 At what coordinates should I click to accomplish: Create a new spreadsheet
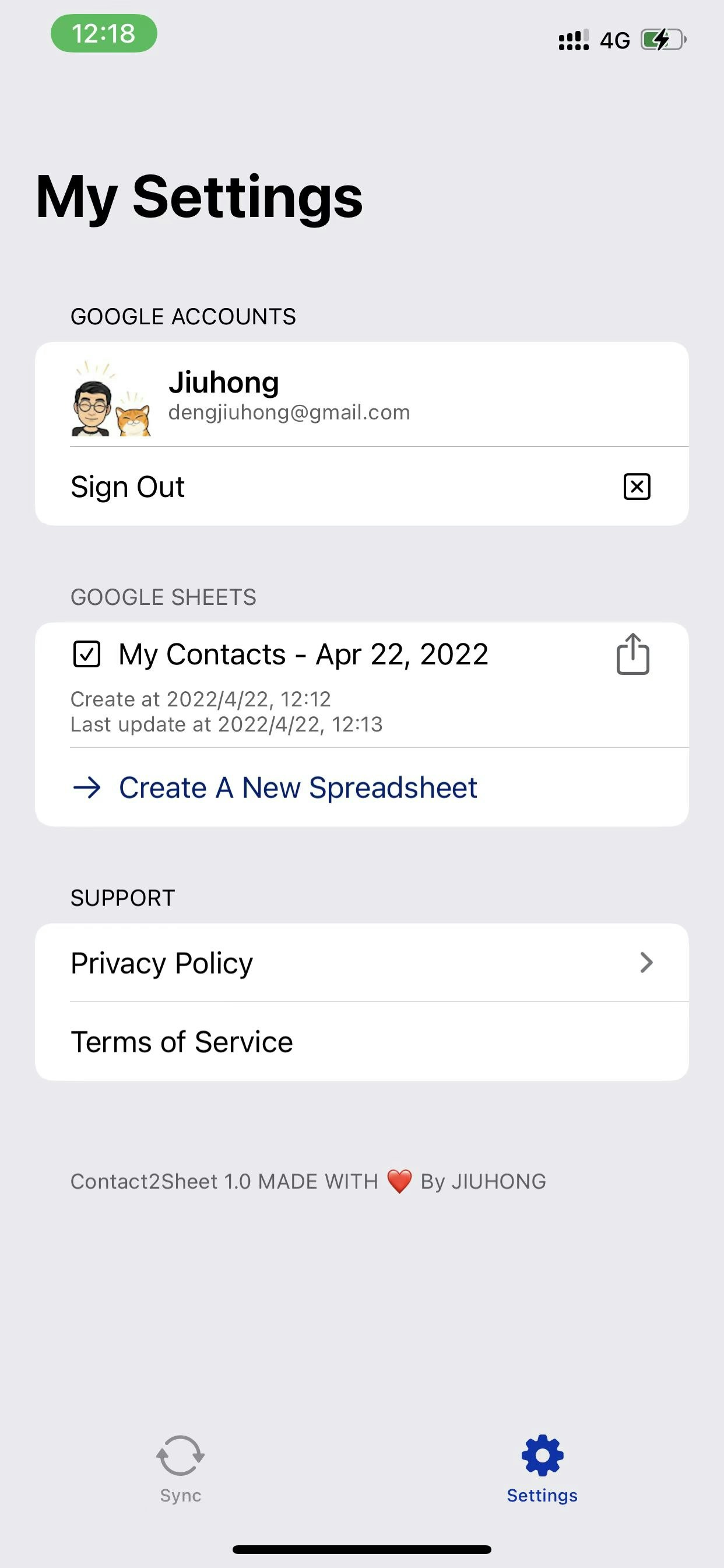298,787
